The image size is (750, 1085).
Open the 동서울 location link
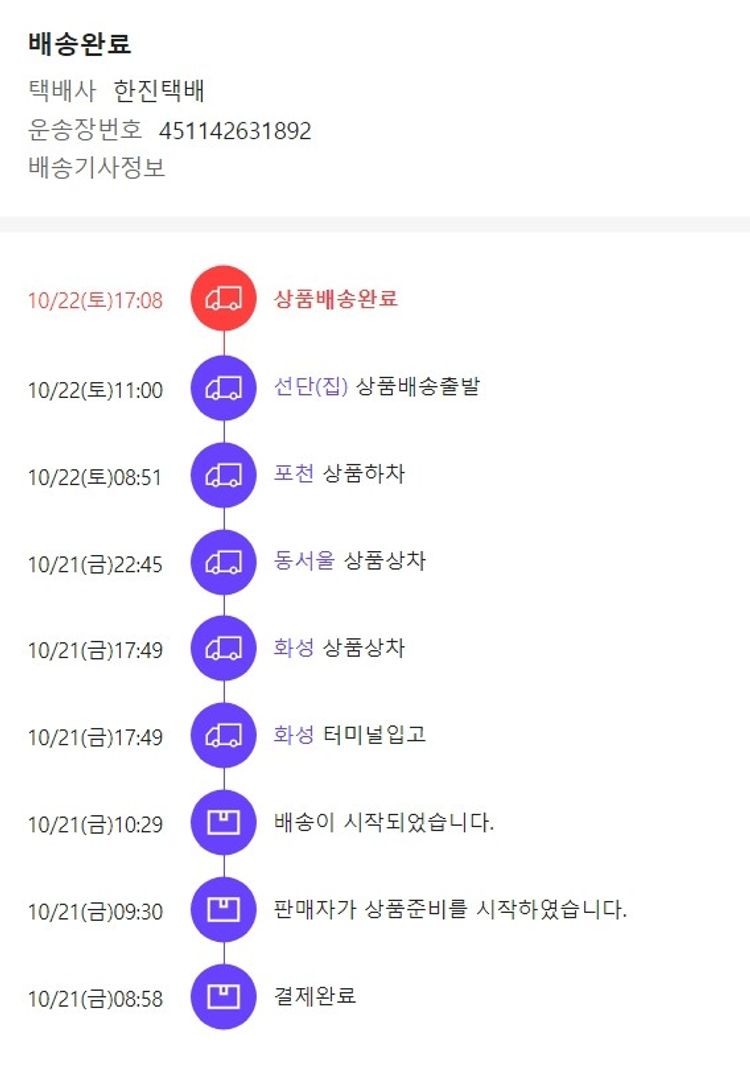point(304,560)
